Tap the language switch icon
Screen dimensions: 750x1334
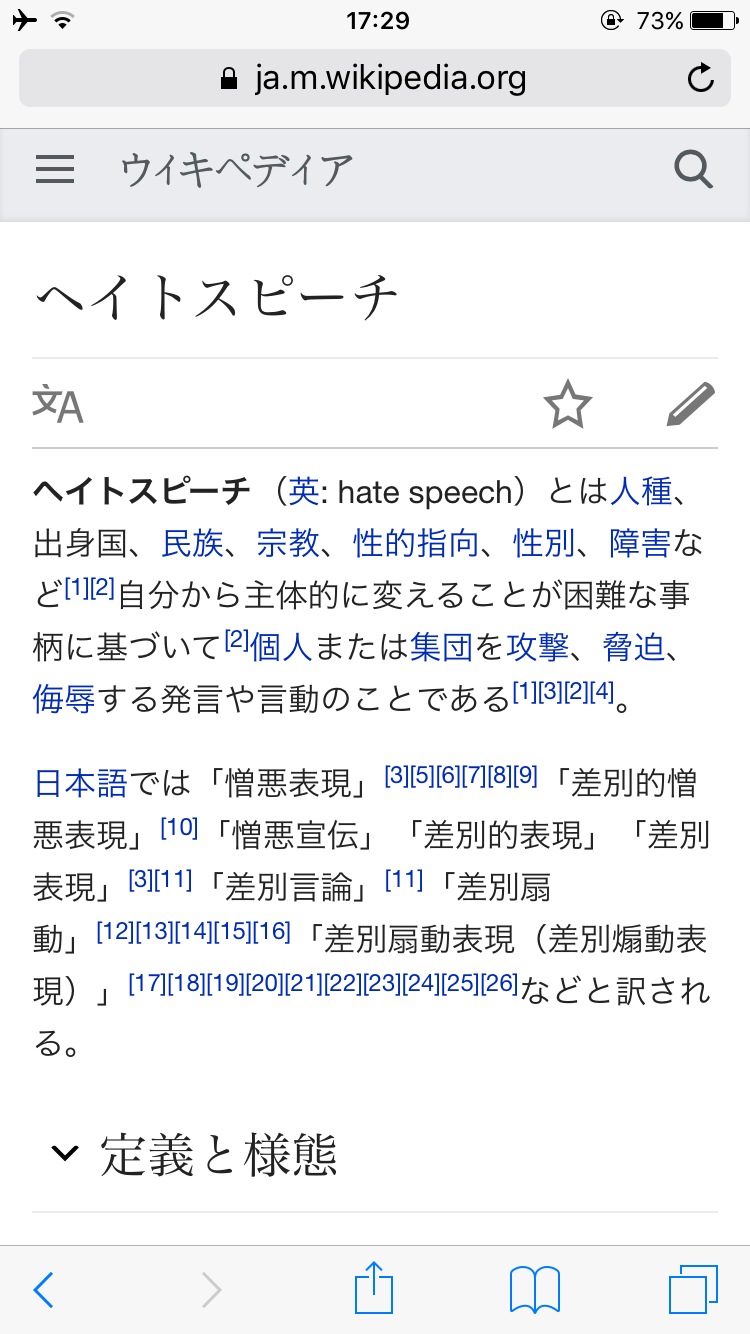(58, 404)
